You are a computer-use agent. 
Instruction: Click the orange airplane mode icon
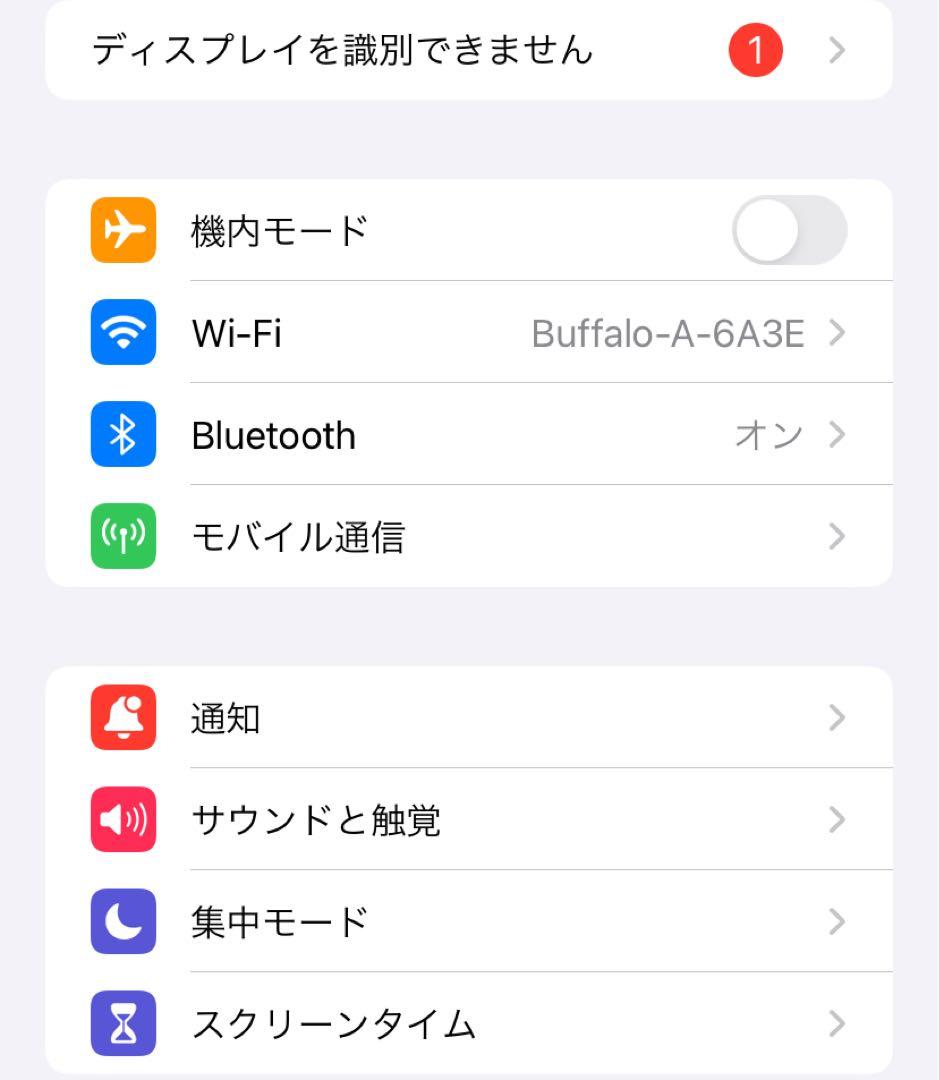click(x=122, y=230)
